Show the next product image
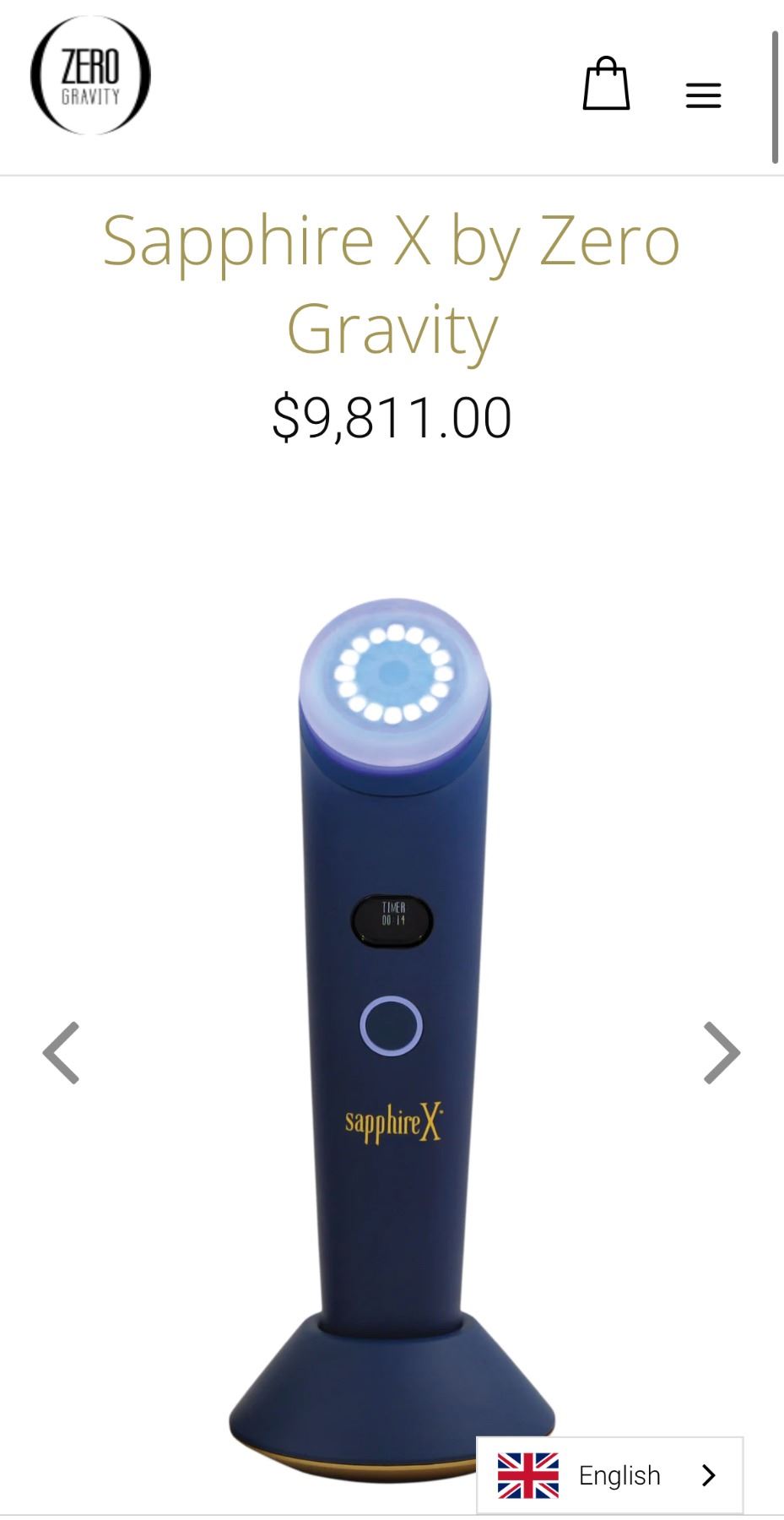The image size is (784, 1520). pyautogui.click(x=722, y=1052)
